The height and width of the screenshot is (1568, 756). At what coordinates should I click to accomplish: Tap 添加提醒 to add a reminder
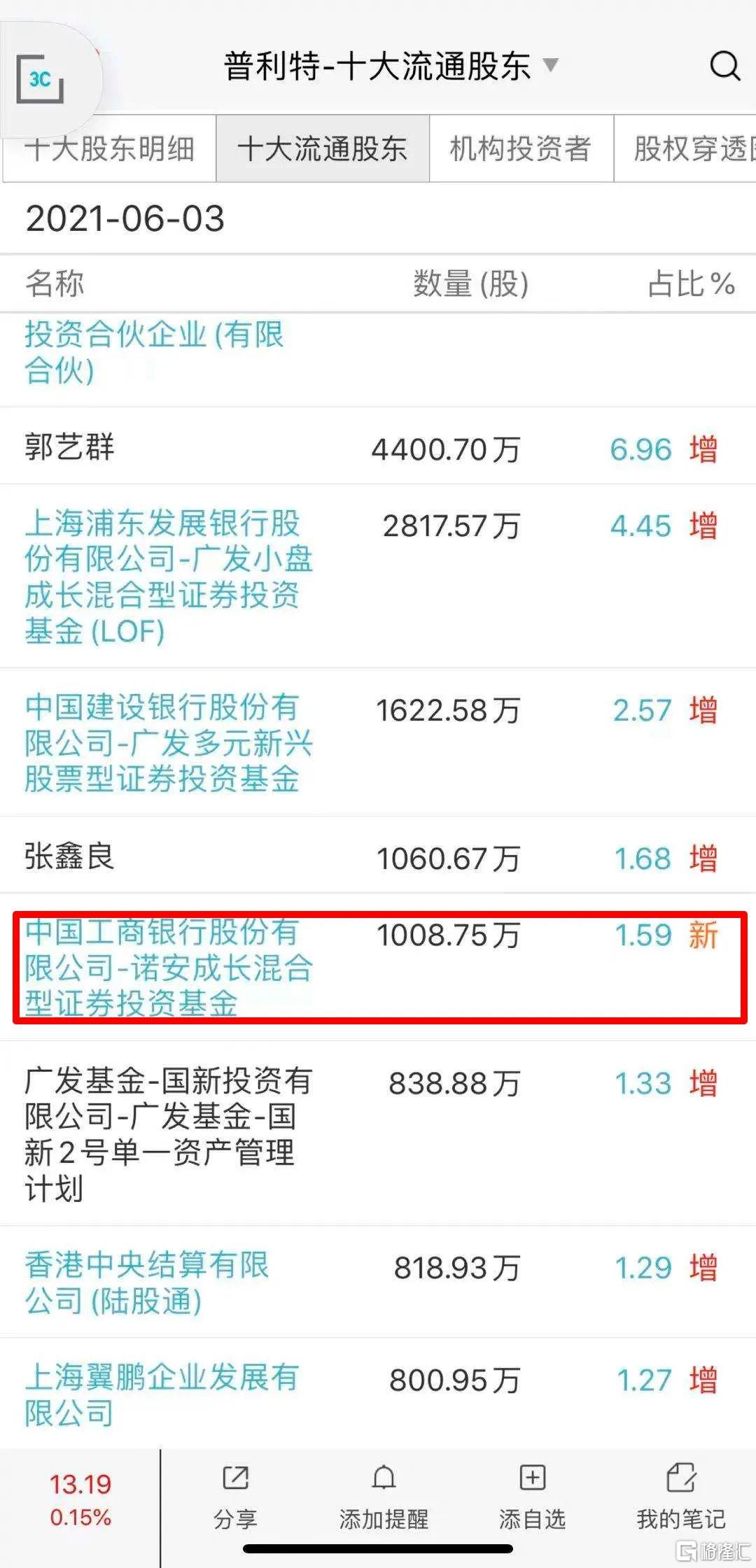pyautogui.click(x=384, y=1497)
